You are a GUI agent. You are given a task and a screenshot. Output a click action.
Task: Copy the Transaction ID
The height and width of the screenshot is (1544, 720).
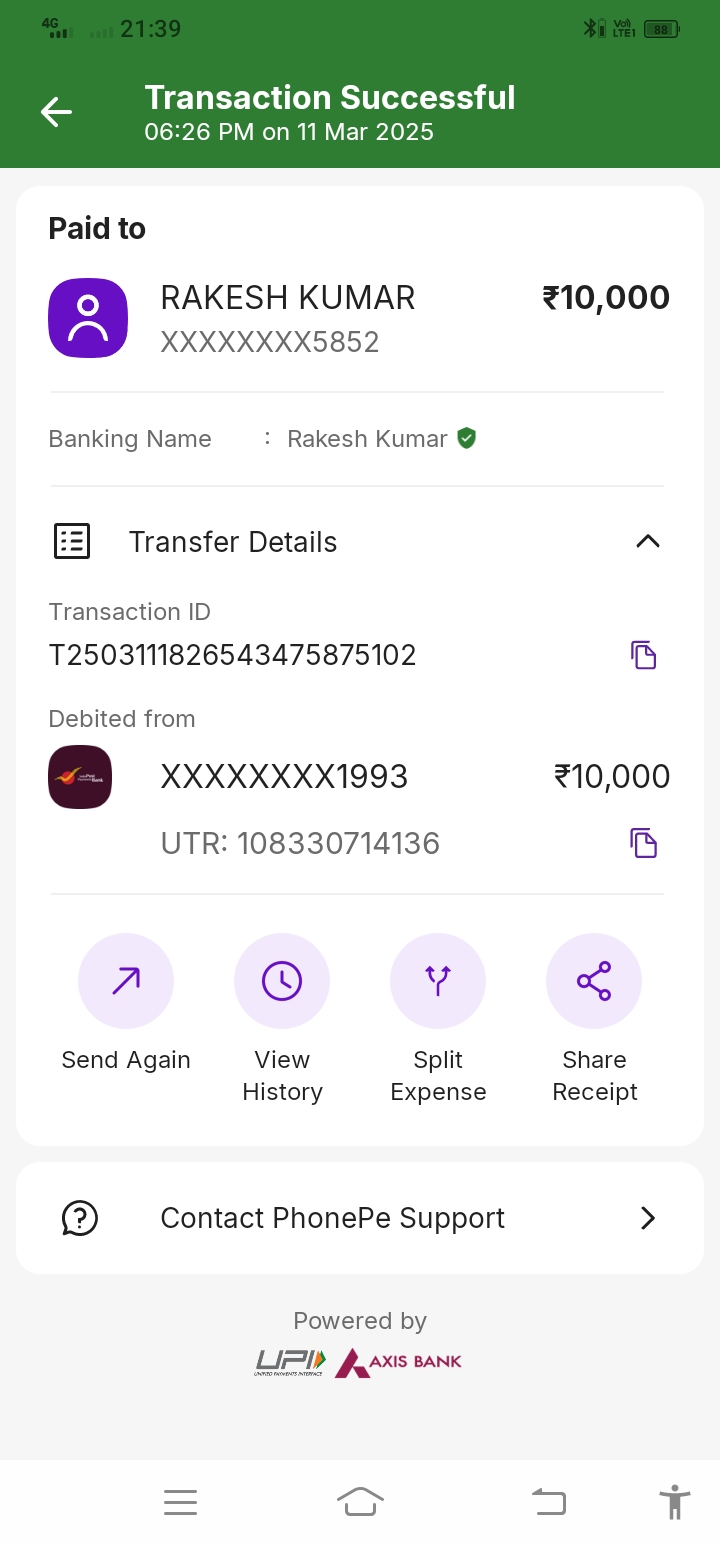tap(644, 655)
